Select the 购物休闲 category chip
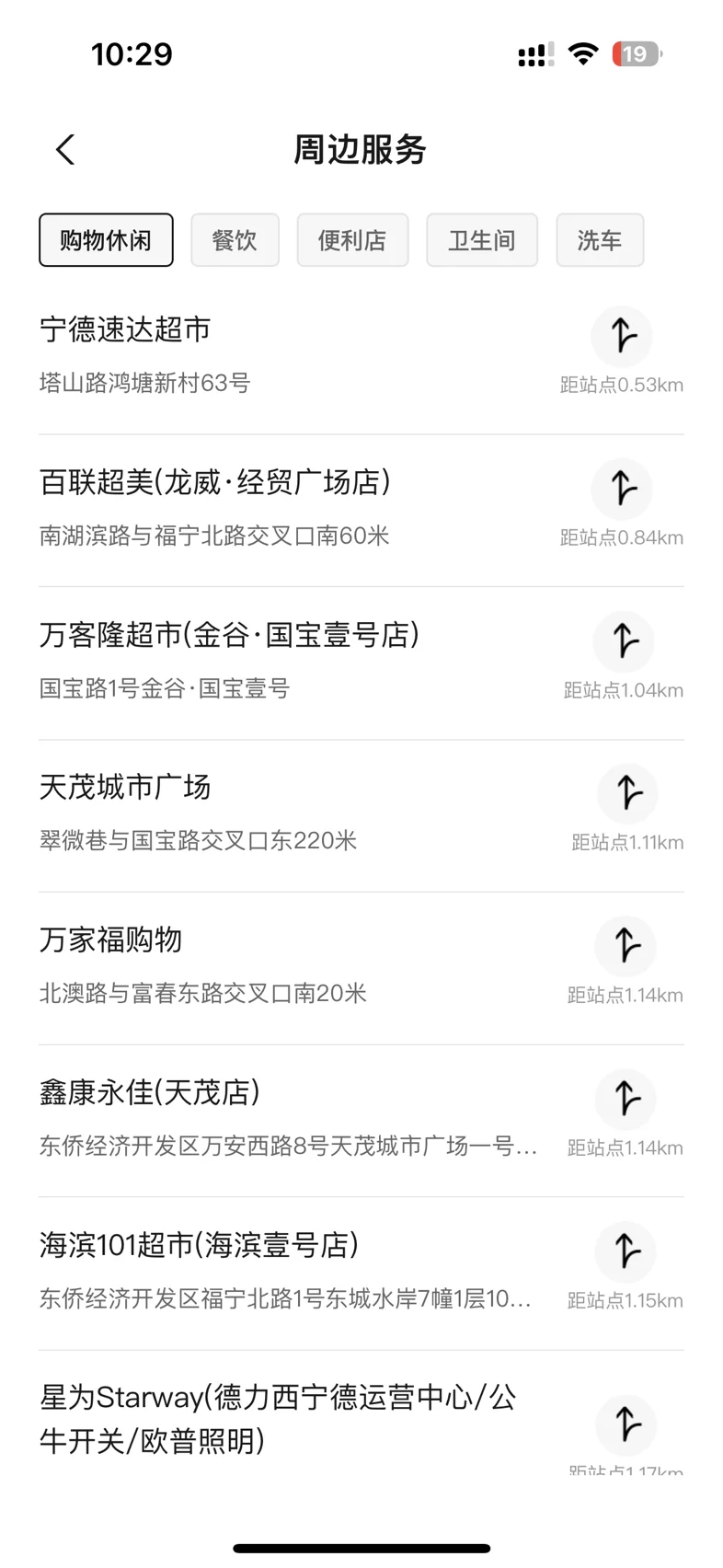The image size is (723, 1568). 106,240
